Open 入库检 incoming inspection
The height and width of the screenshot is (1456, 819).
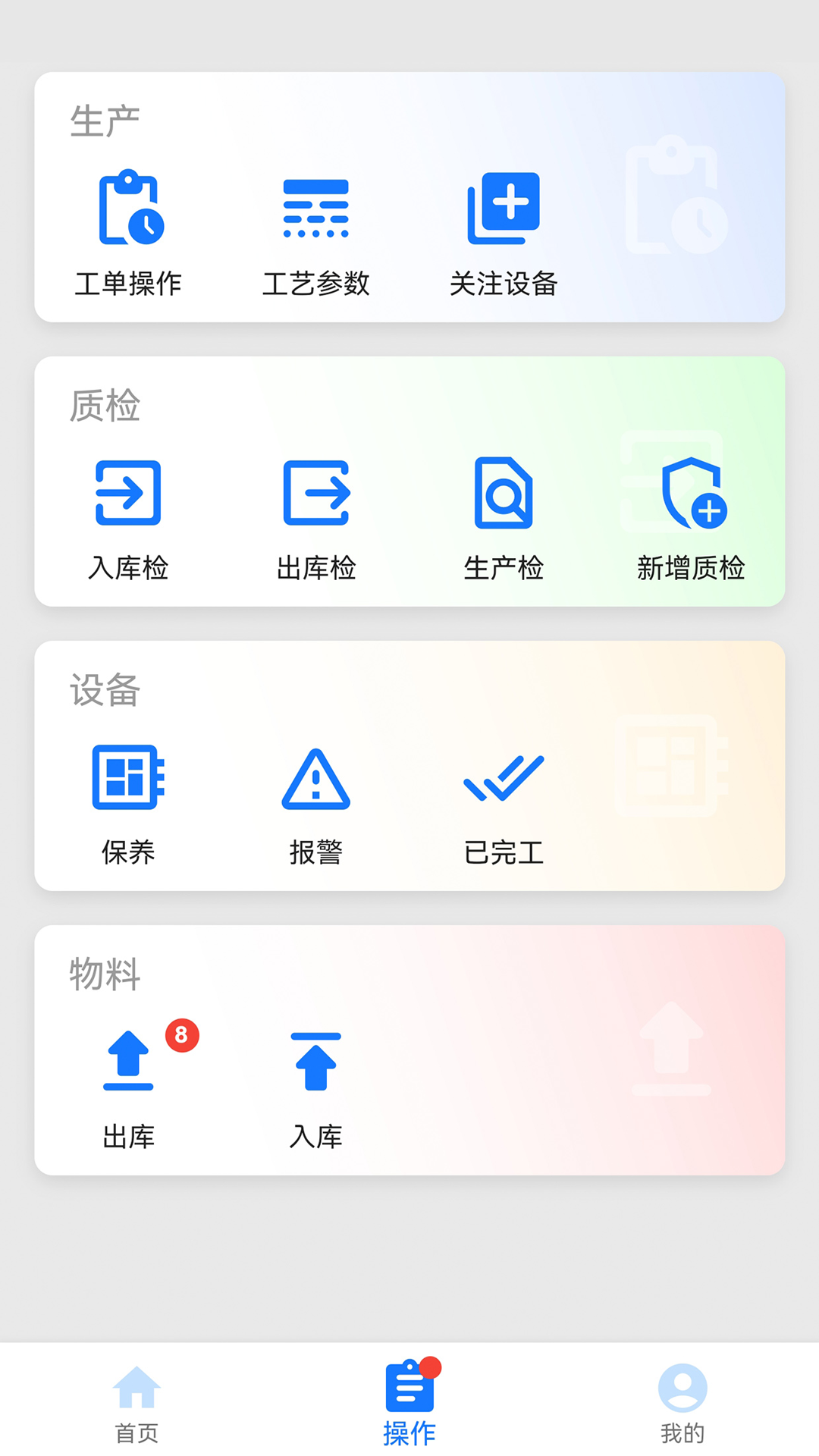129,516
